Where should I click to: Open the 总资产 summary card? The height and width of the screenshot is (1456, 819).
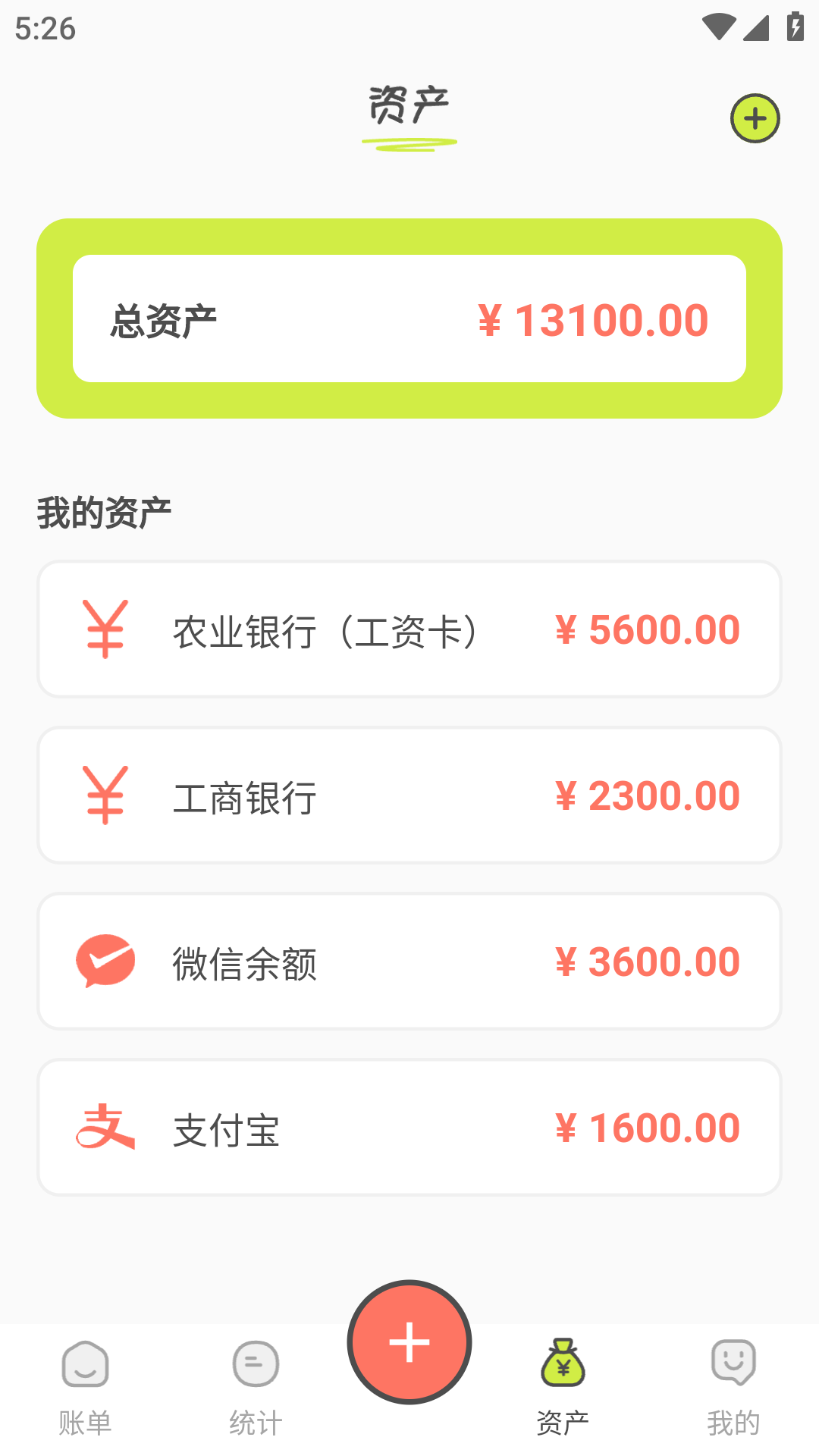point(409,318)
